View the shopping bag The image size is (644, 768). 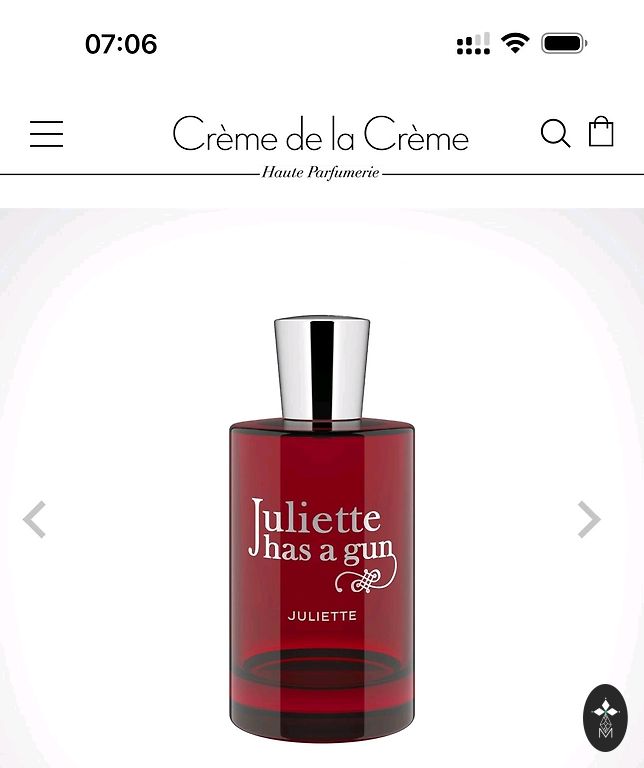pos(601,132)
